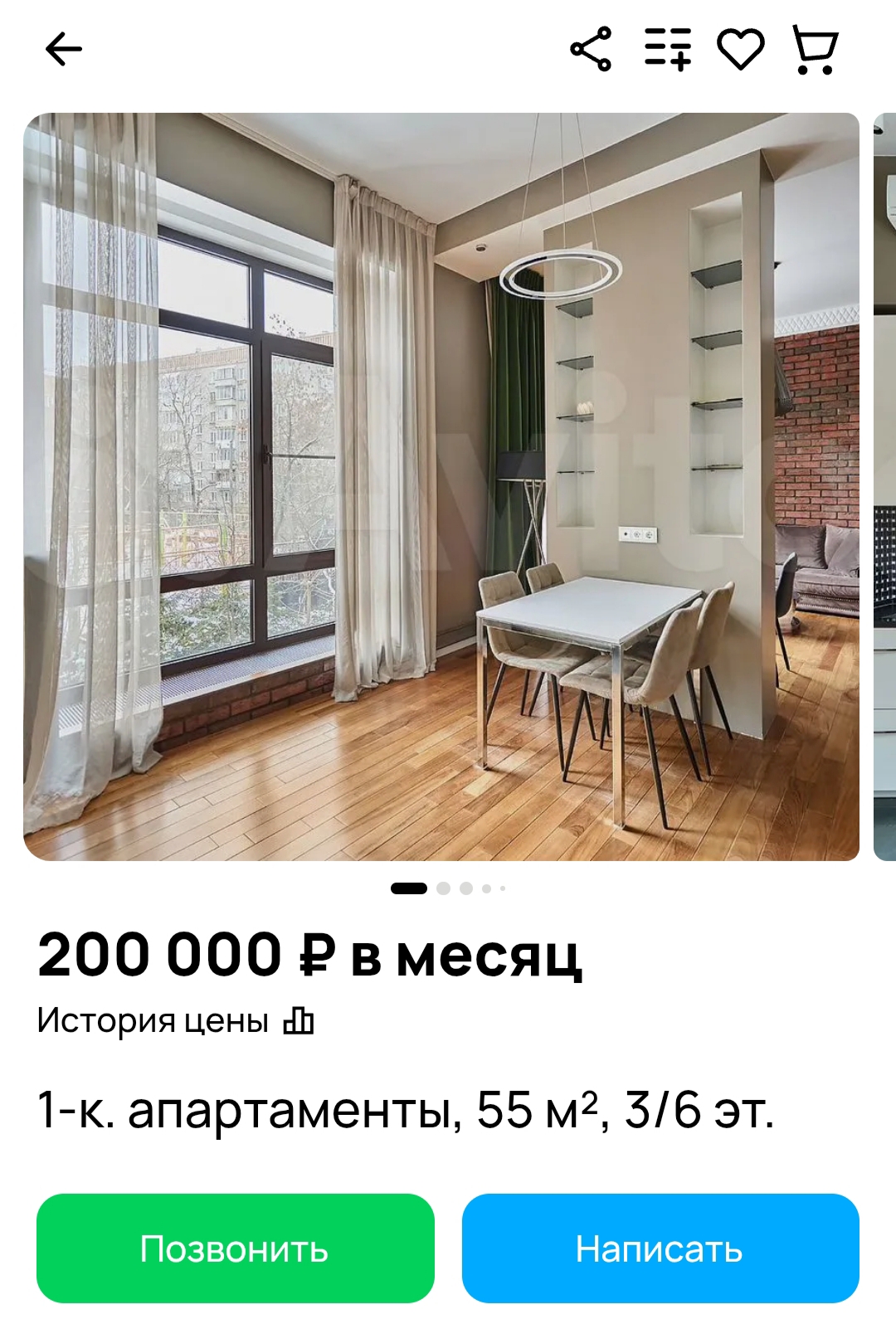
Task: Go back using the arrow icon
Action: [64, 50]
